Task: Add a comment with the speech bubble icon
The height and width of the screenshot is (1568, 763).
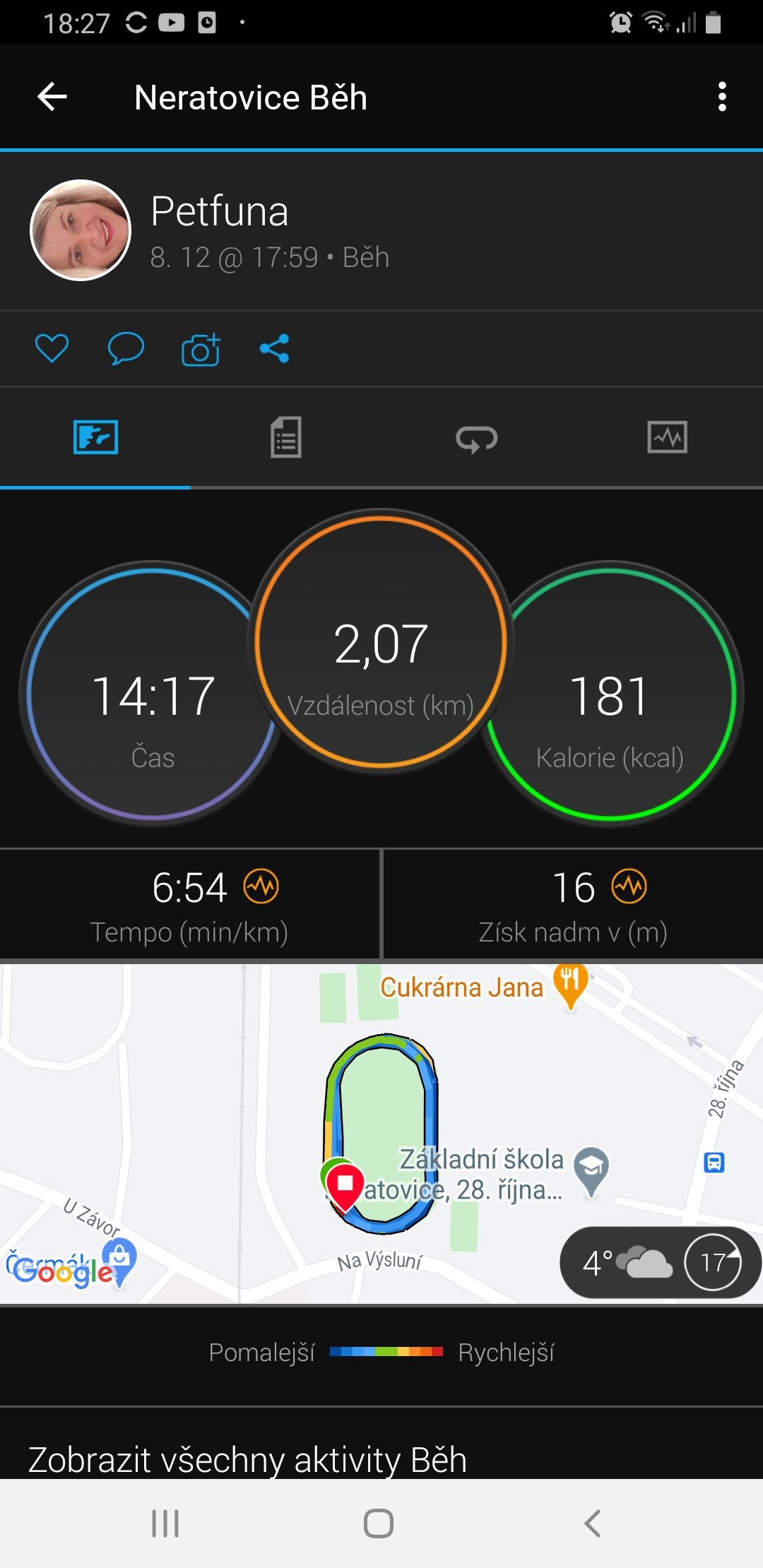Action: (x=126, y=348)
